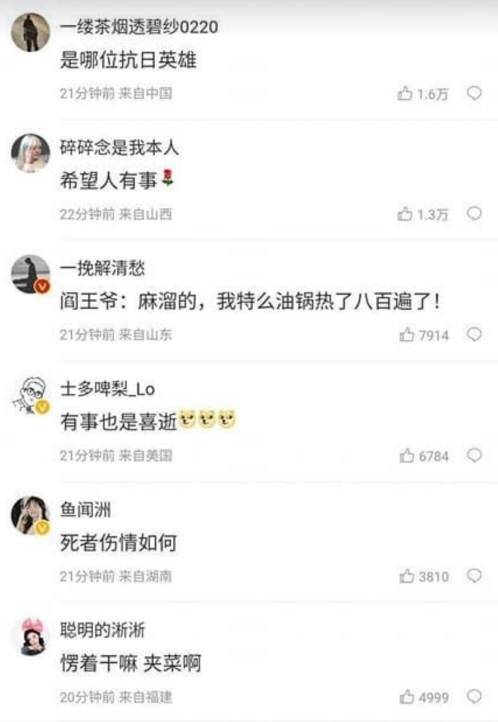Open username 鱼闻洲's profile
This screenshot has height=722, width=498.
[x=85, y=510]
